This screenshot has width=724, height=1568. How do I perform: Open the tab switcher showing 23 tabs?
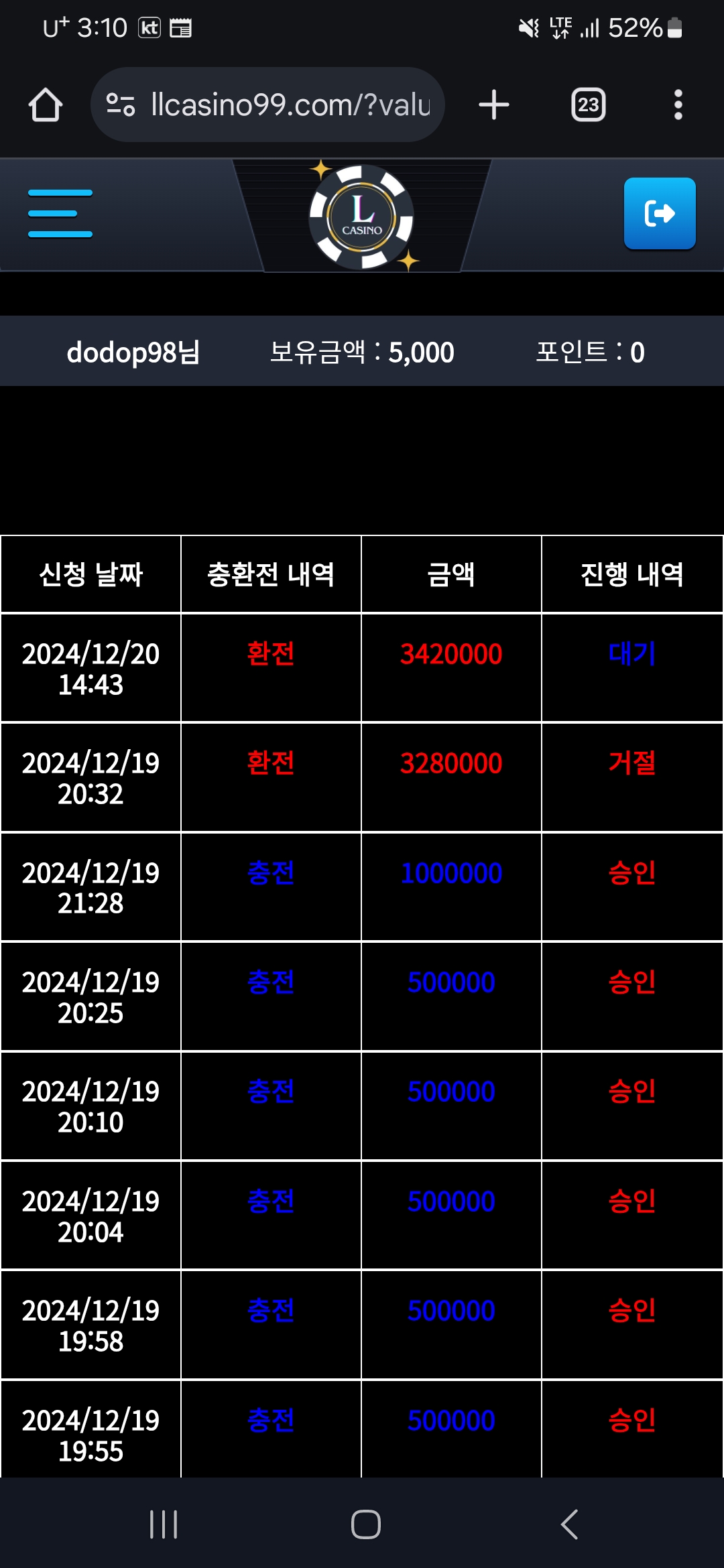click(589, 105)
